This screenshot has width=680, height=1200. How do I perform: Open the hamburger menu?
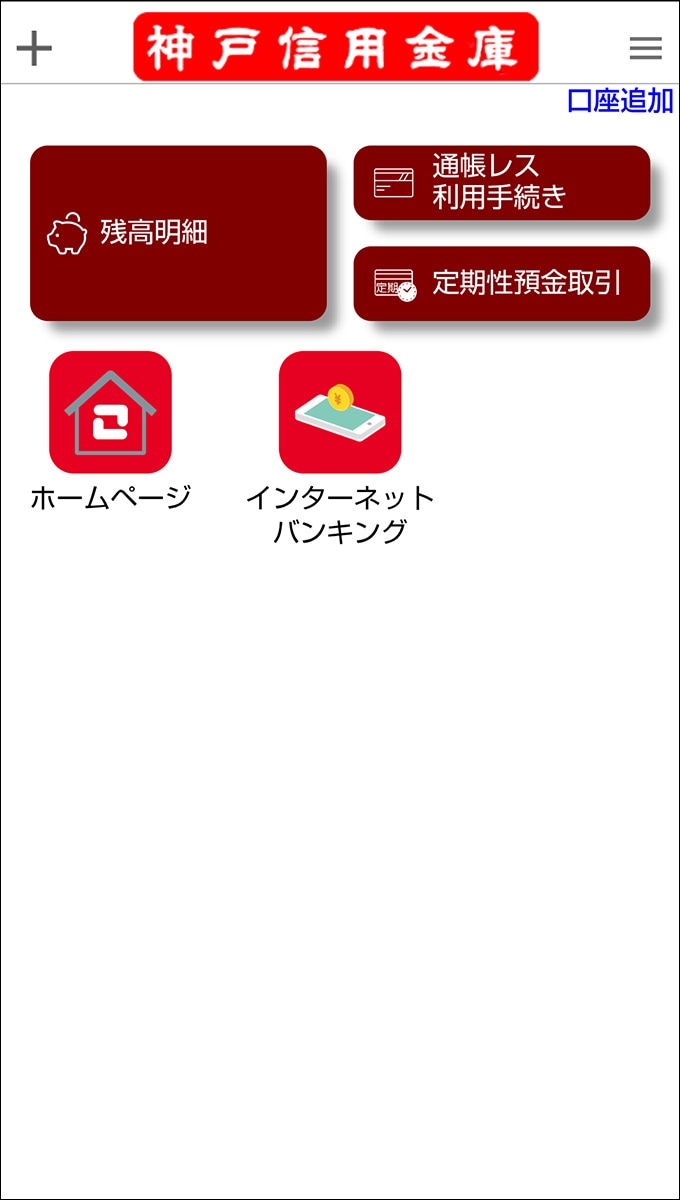[x=645, y=48]
